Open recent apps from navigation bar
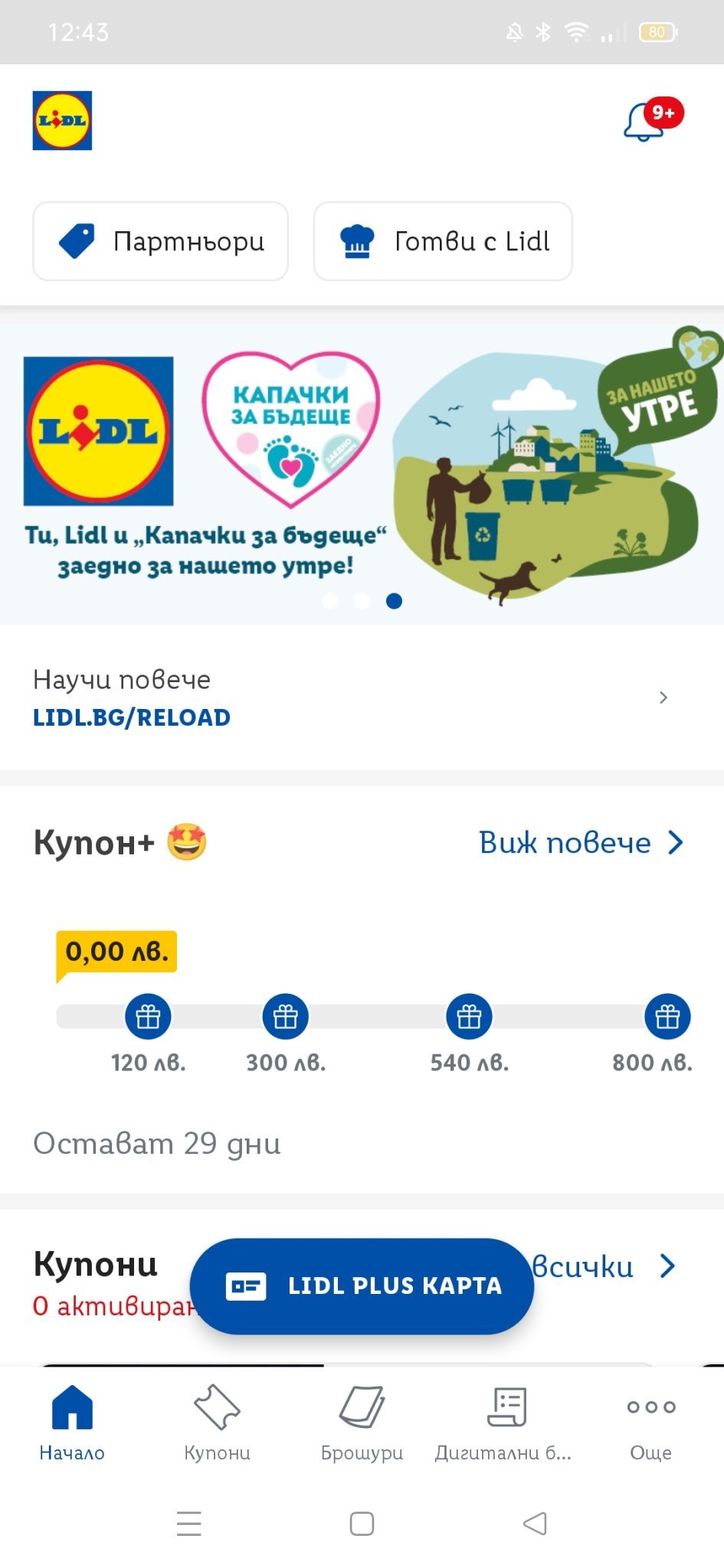The width and height of the screenshot is (724, 1568). 189,1524
